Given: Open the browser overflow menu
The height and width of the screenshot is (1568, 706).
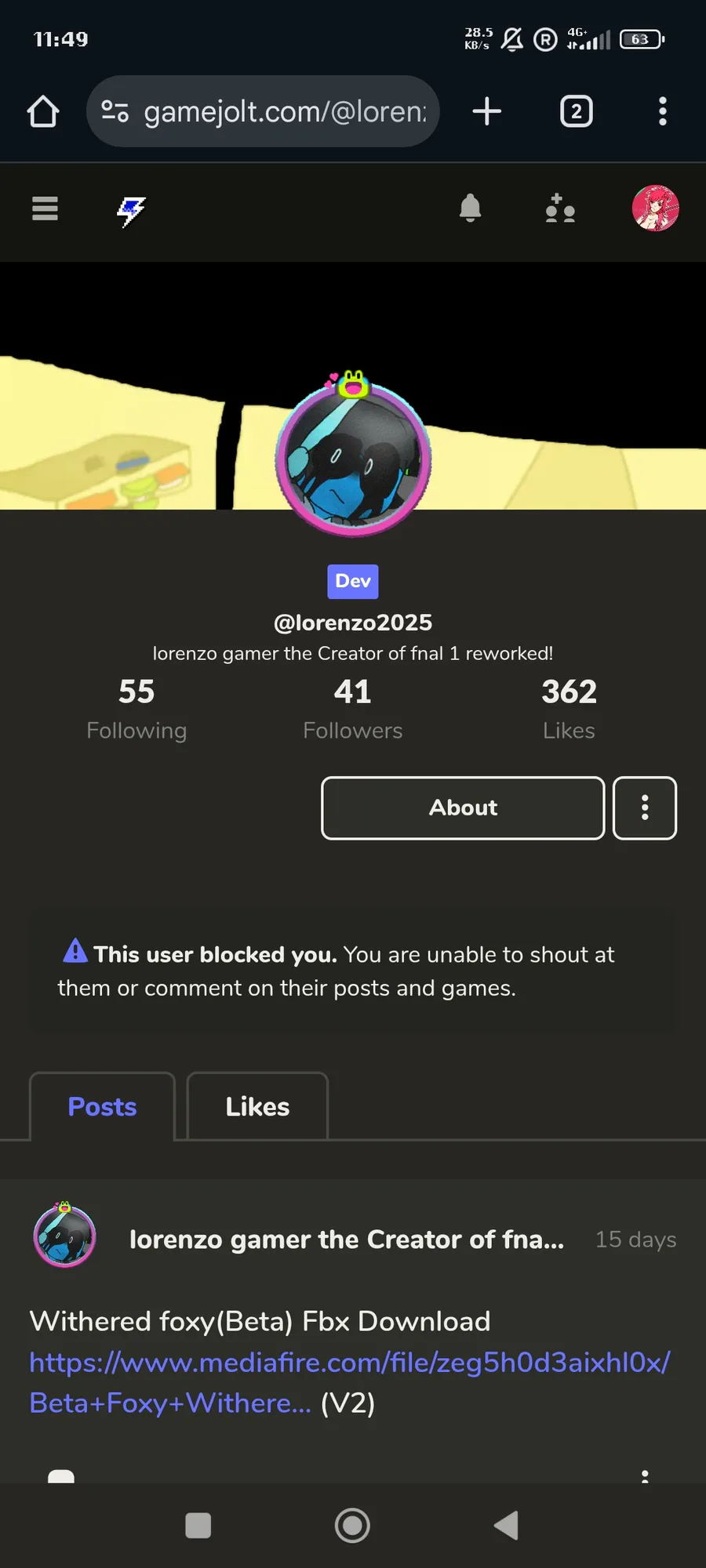Looking at the screenshot, I should [663, 111].
